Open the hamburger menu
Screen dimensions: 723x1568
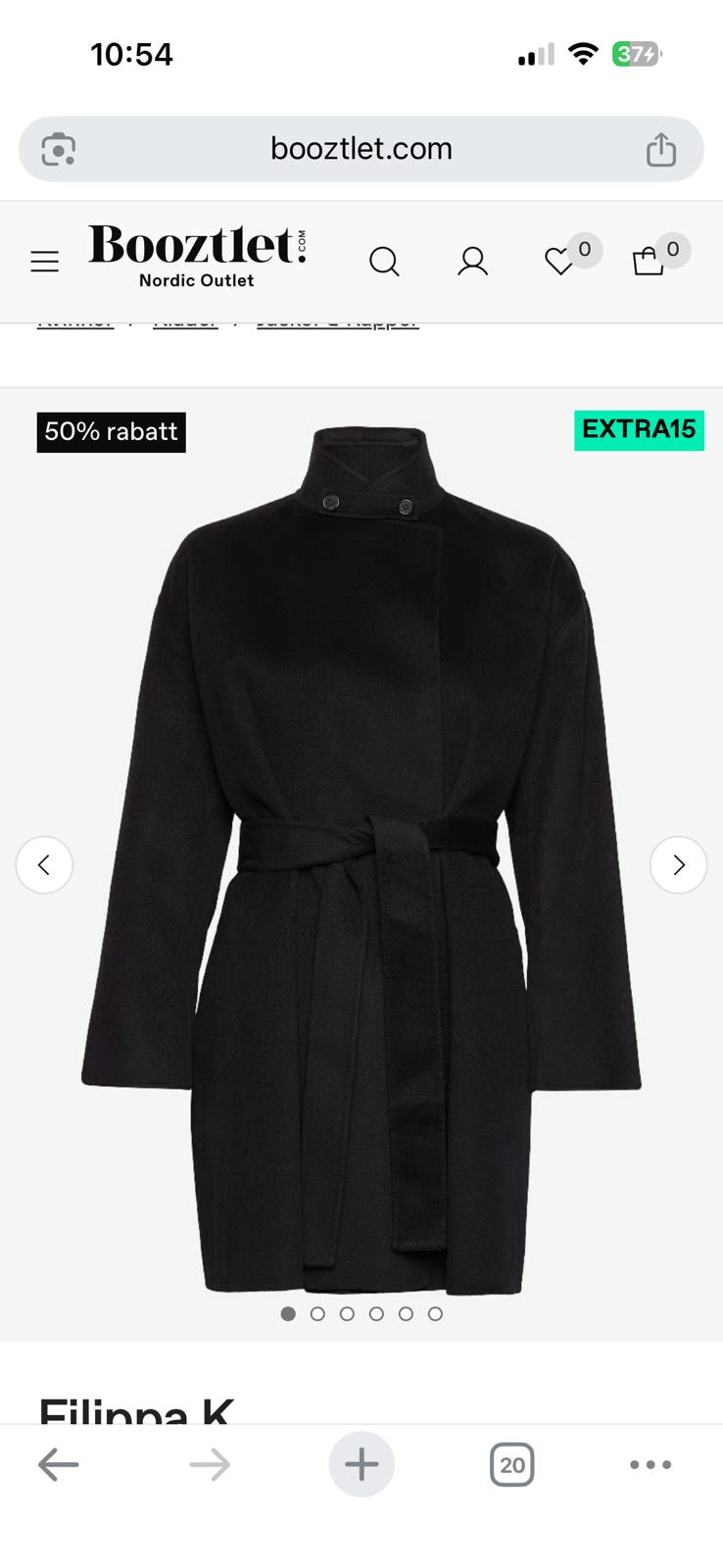click(x=45, y=262)
